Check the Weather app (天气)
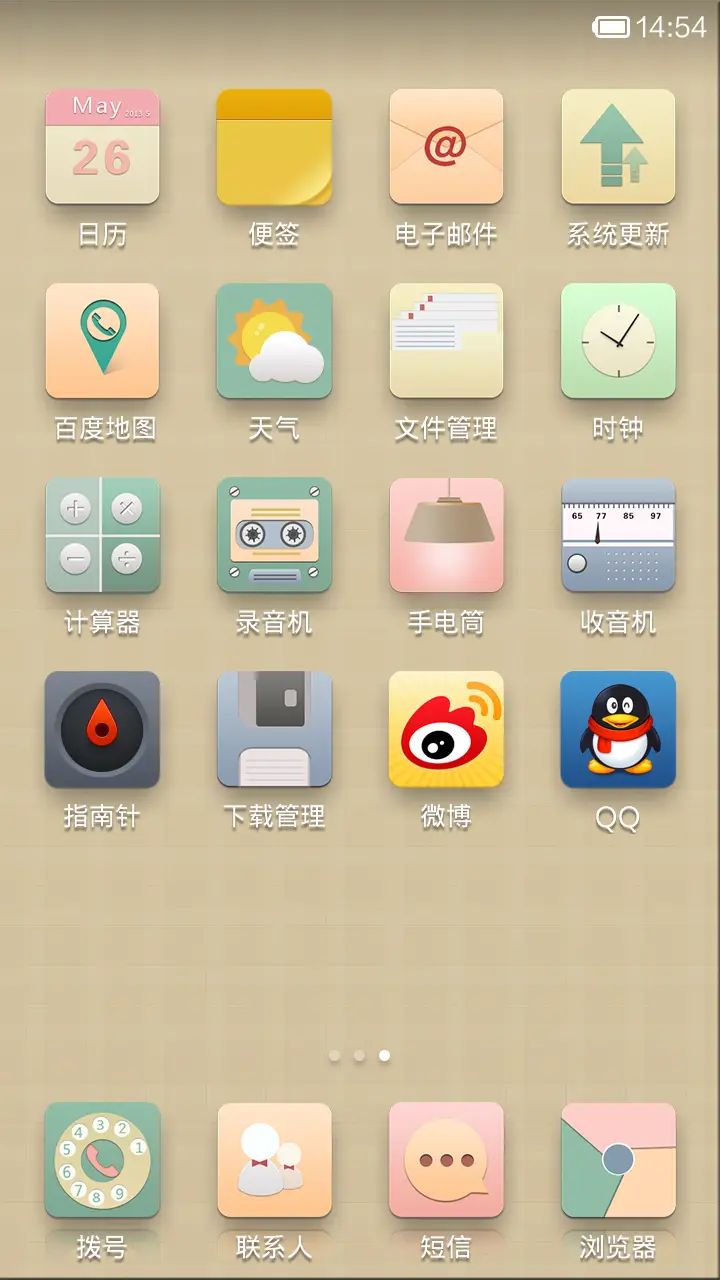720x1280 pixels. (274, 340)
